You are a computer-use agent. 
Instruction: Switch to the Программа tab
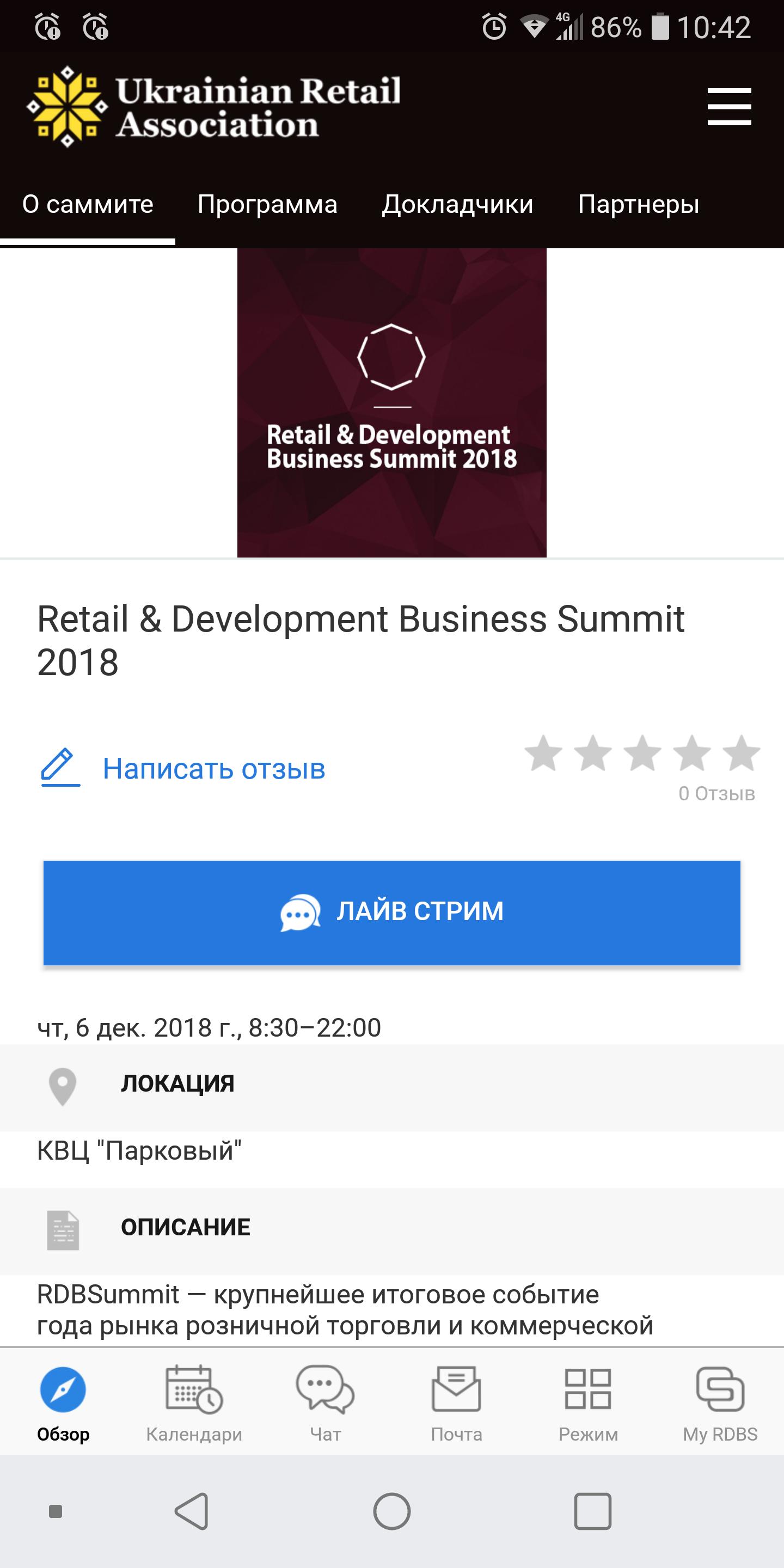click(x=267, y=205)
